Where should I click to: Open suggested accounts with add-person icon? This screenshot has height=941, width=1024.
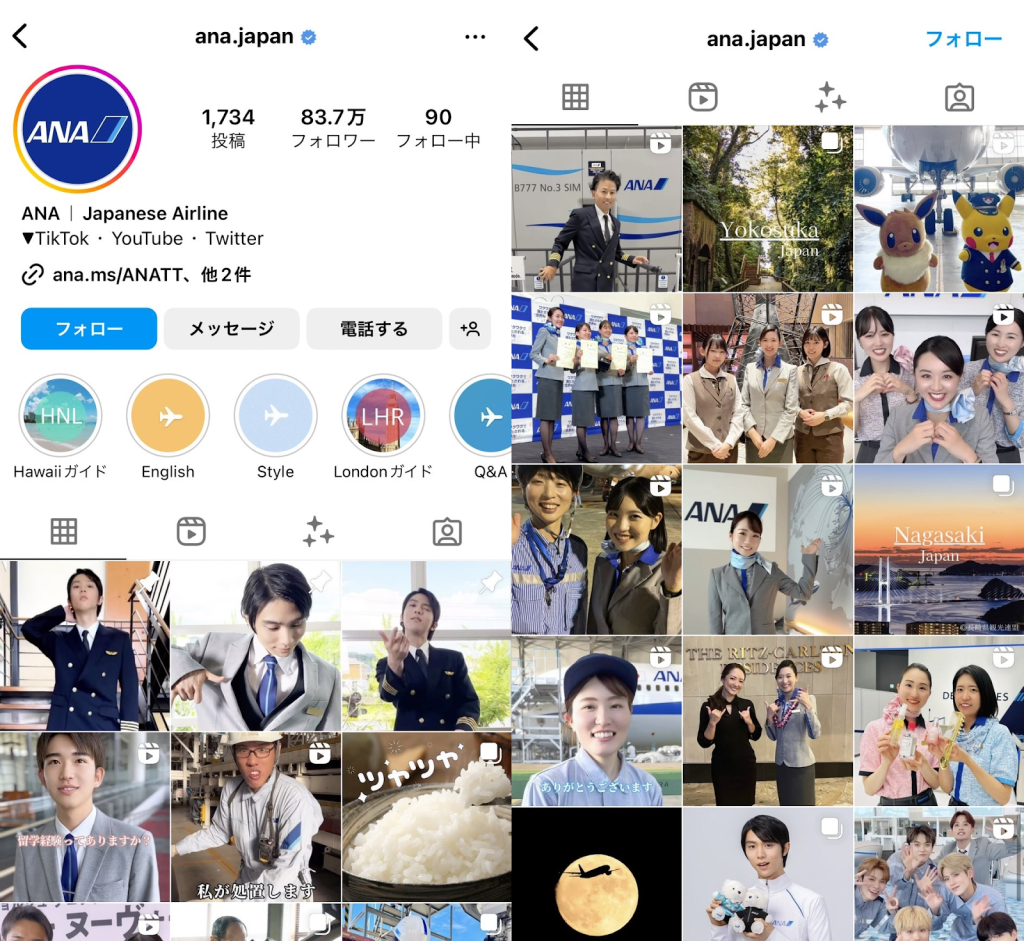point(470,329)
